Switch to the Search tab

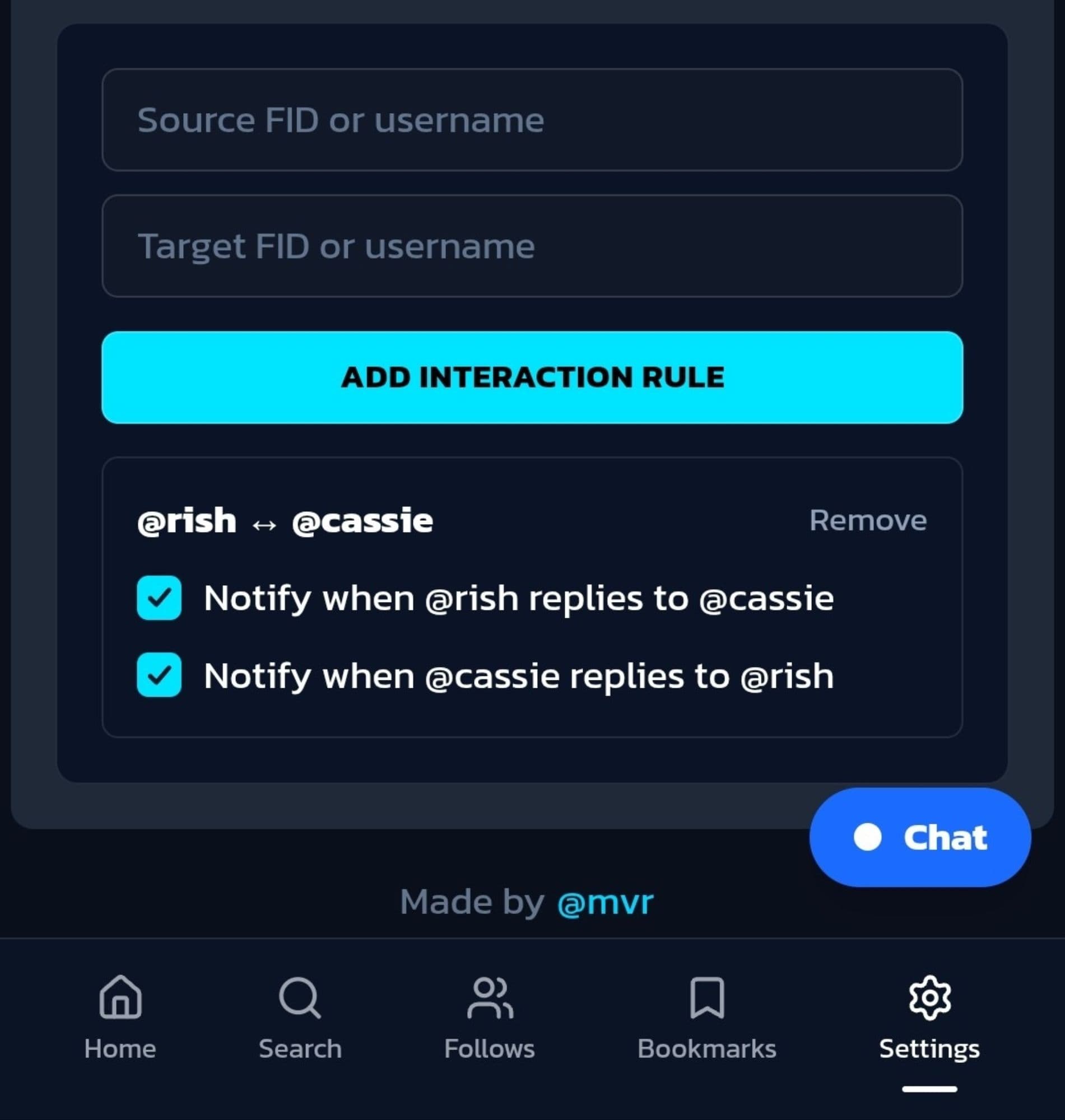pyautogui.click(x=300, y=1017)
